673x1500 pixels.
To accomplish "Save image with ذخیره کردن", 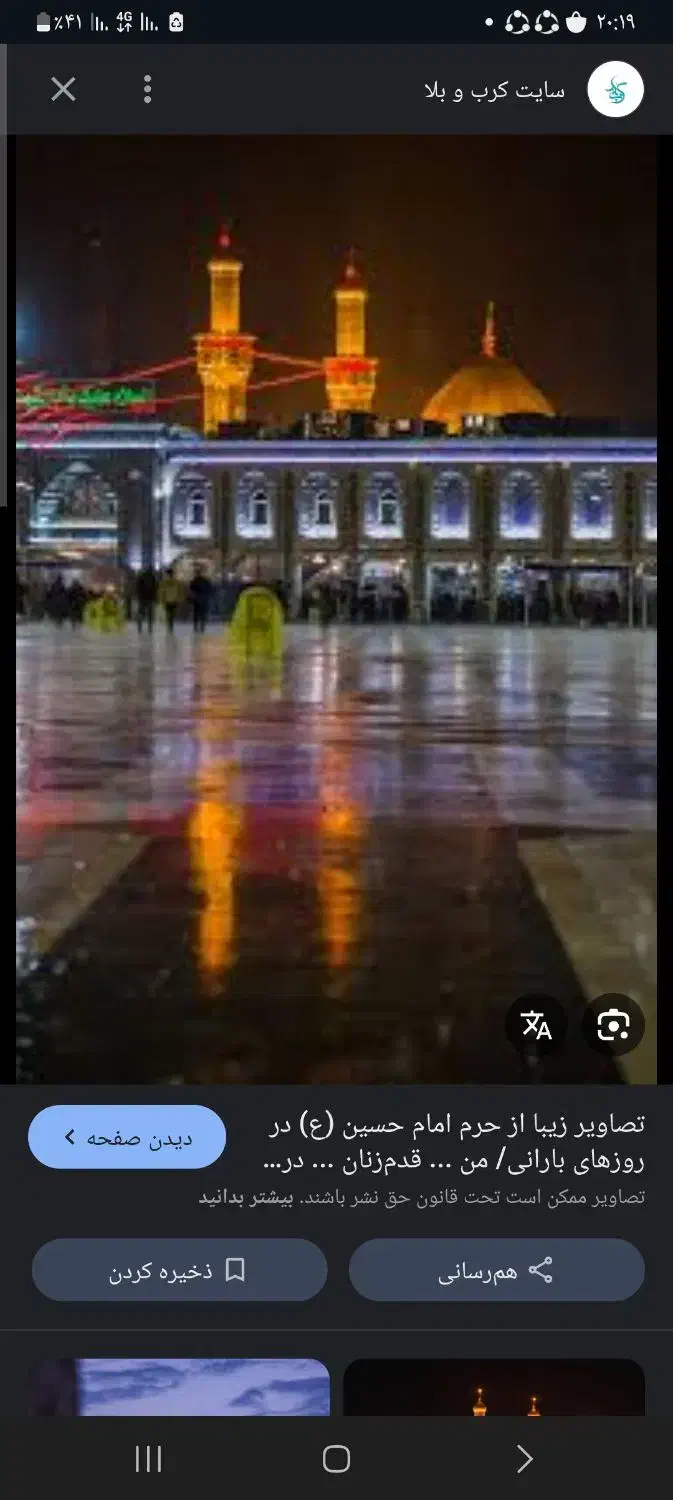I will point(179,1271).
